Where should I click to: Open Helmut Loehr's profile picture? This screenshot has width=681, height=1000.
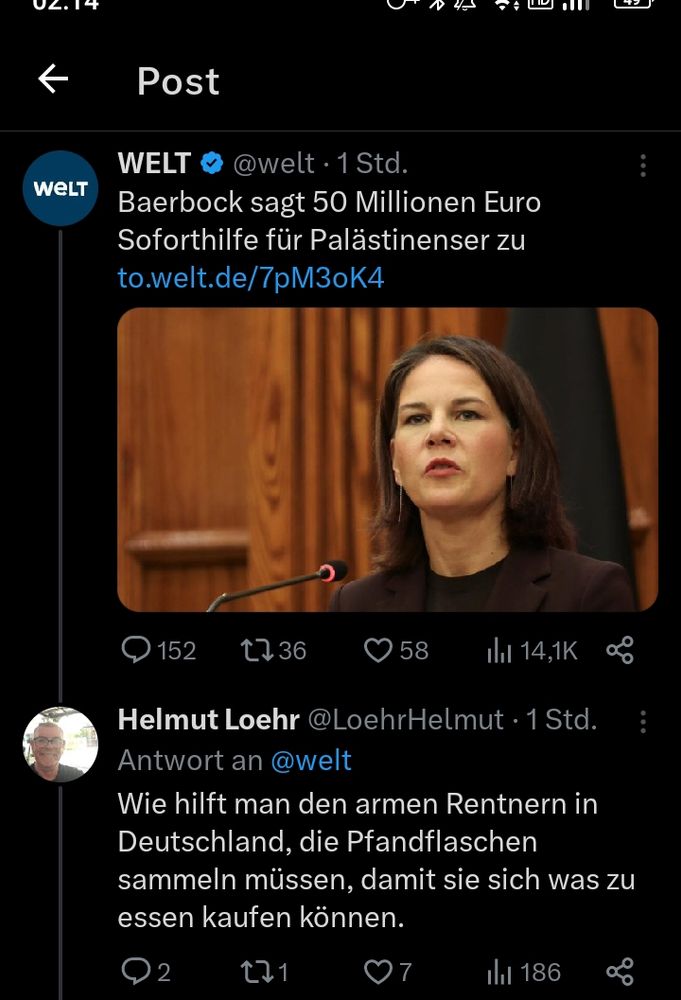coord(60,744)
